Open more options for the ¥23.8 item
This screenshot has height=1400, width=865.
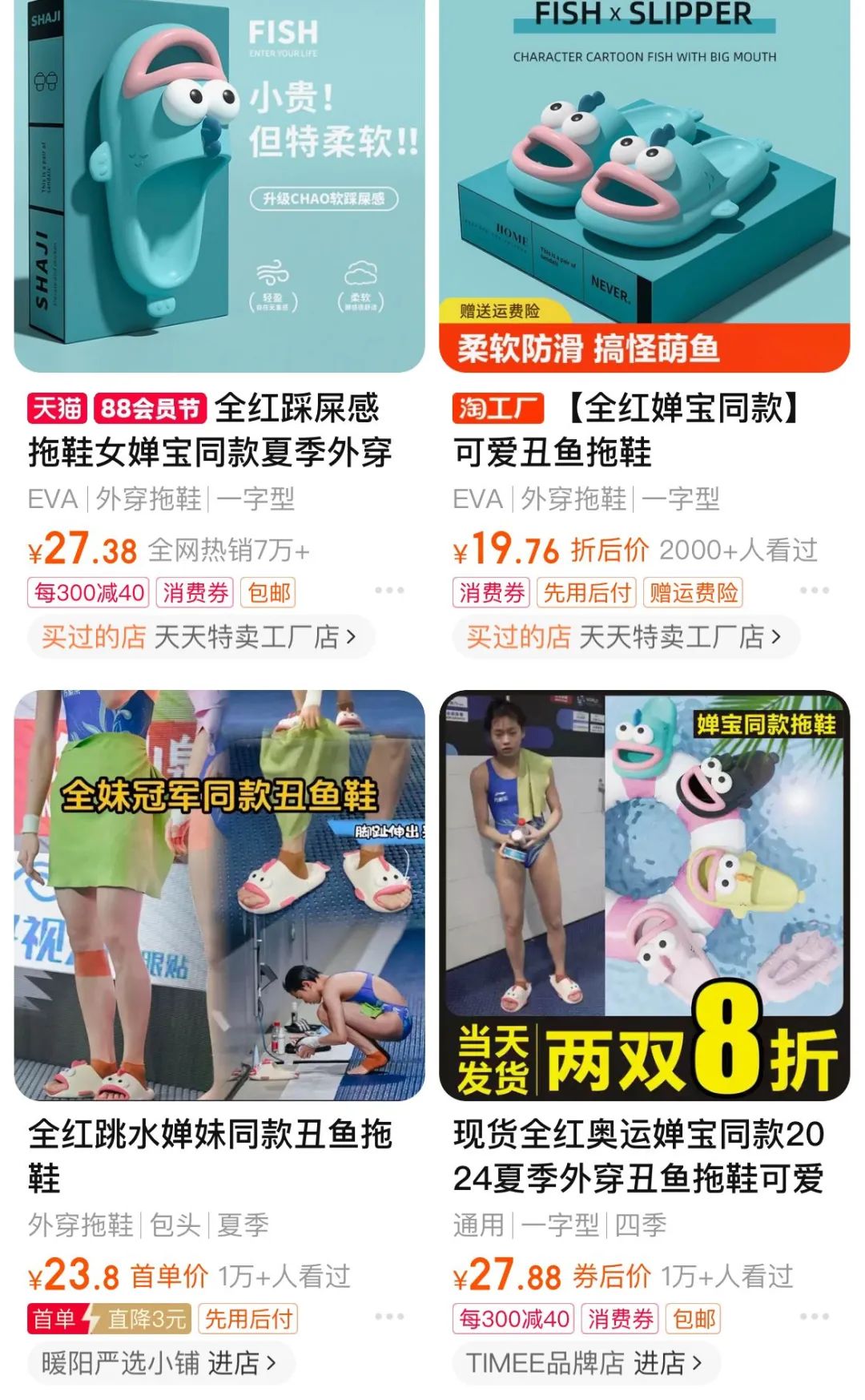click(389, 1317)
